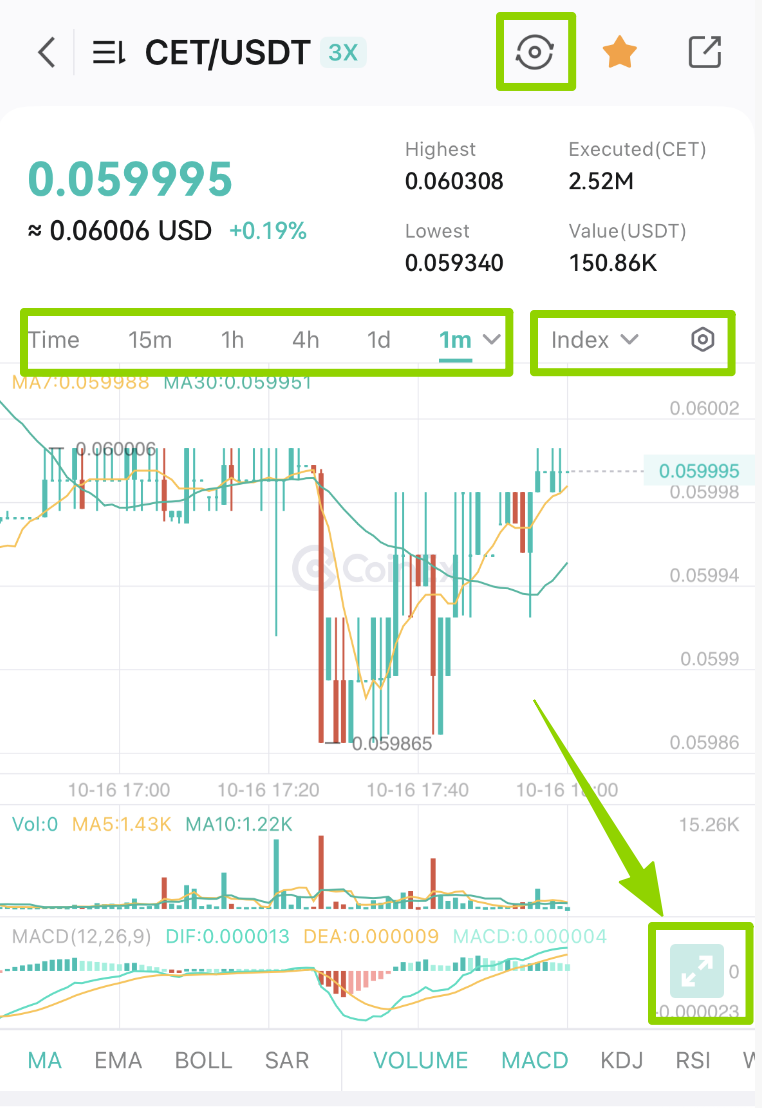Expand the 1m interval dropdown
Image resolution: width=762 pixels, height=1108 pixels.
(469, 341)
